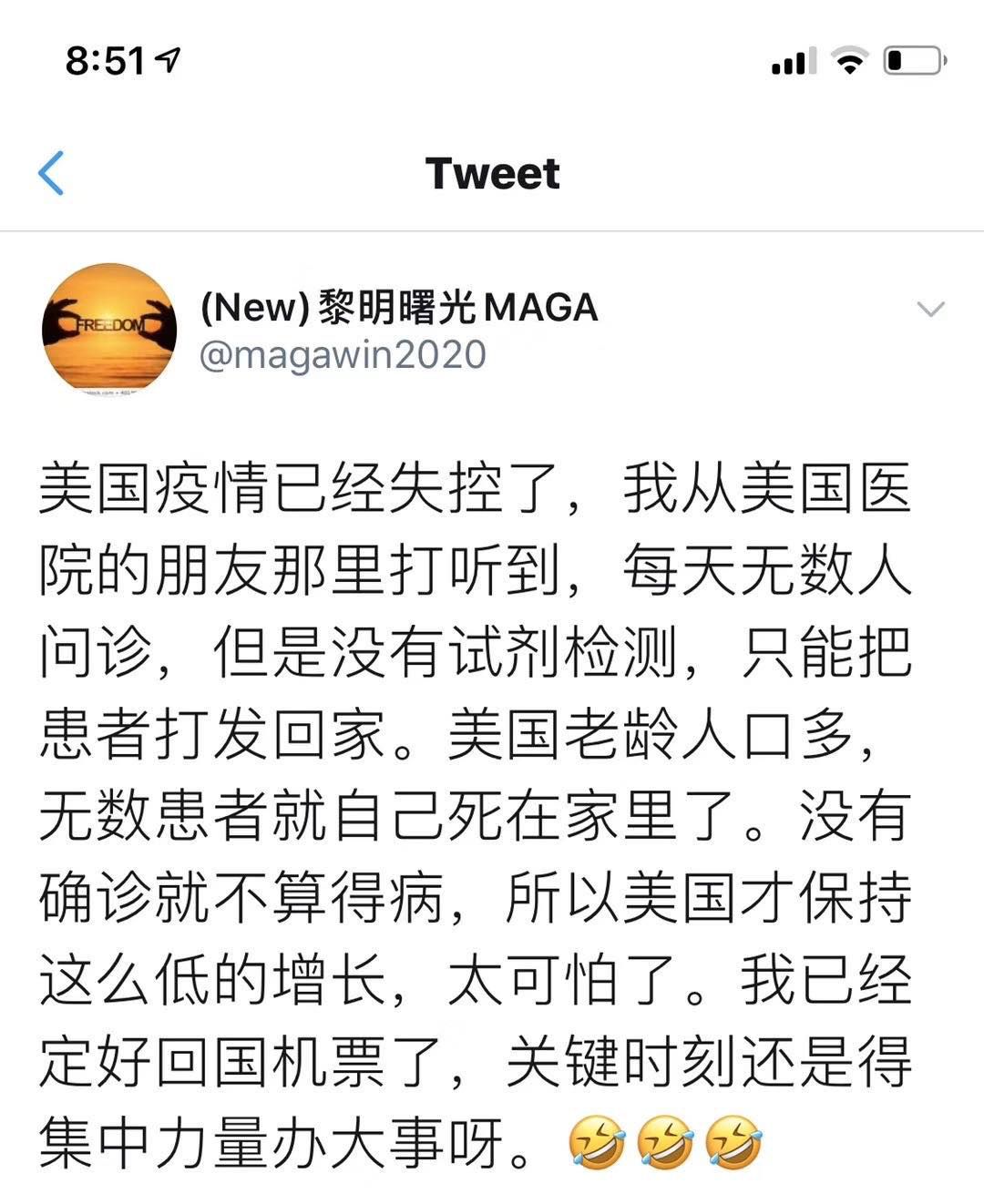984x1204 pixels.
Task: Open the @magawin2020 profile via the display name
Action: [398, 308]
